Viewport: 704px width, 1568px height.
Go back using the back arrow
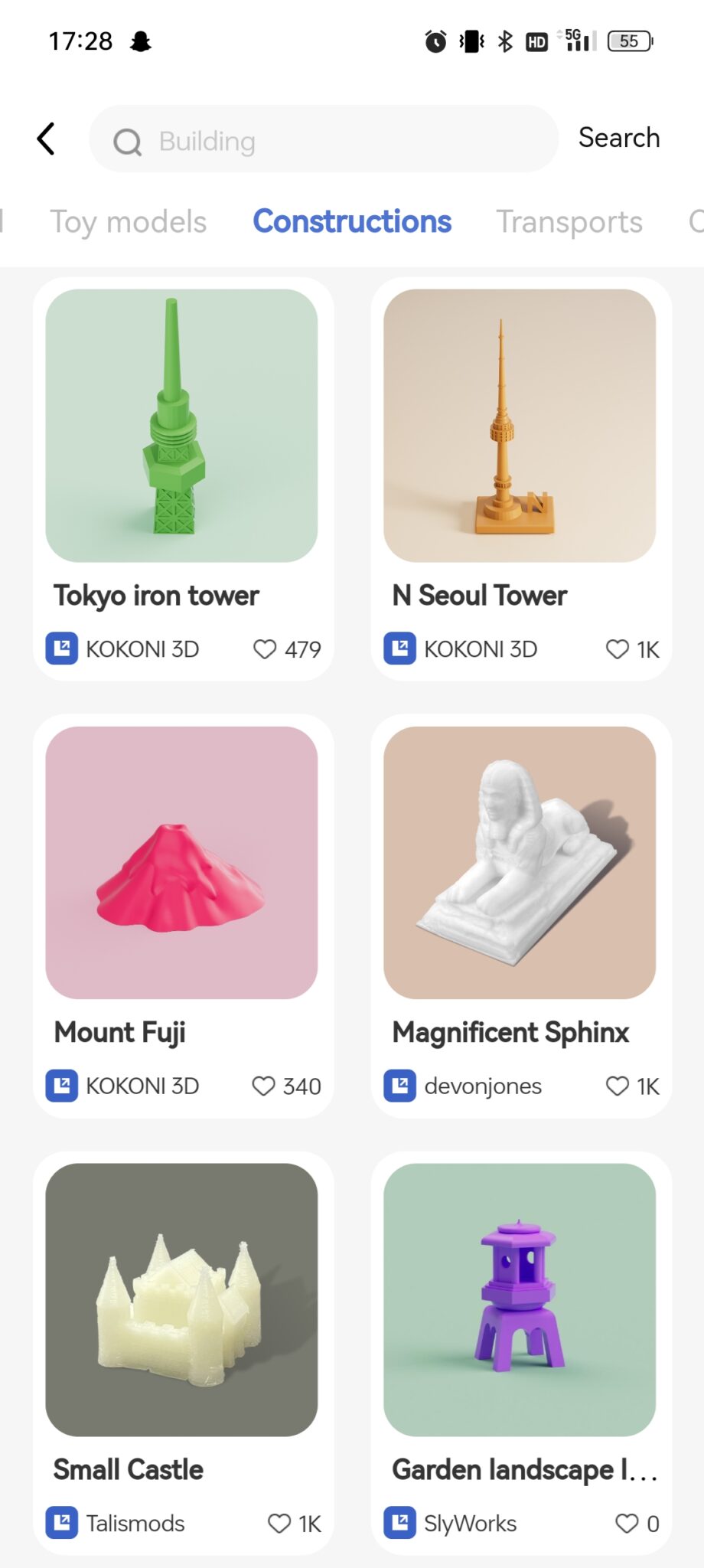47,139
